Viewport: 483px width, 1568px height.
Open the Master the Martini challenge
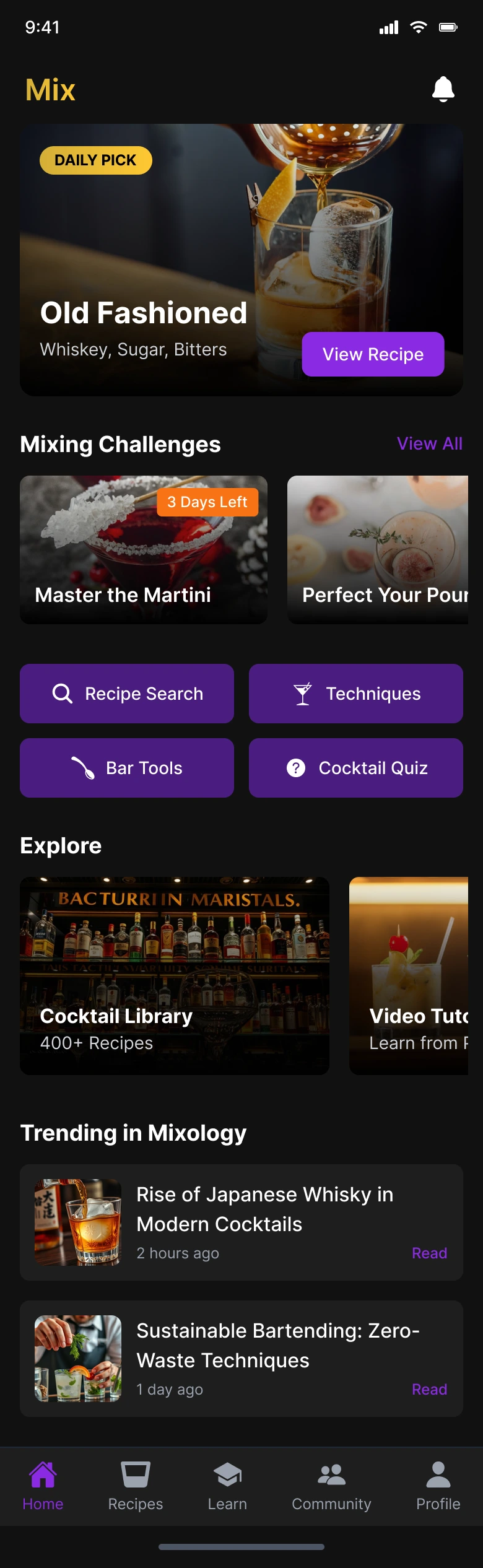(144, 550)
